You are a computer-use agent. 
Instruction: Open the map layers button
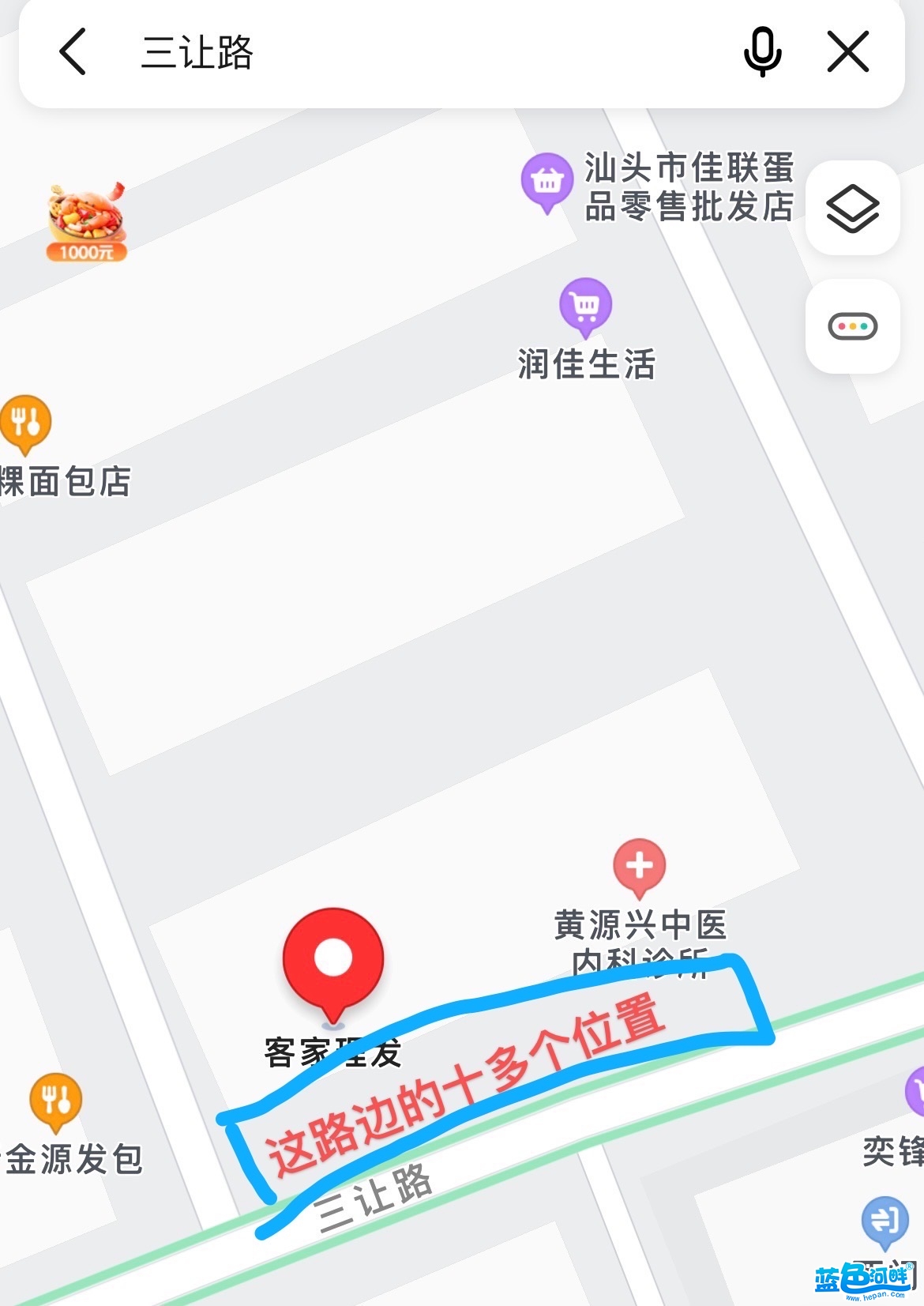coord(852,209)
